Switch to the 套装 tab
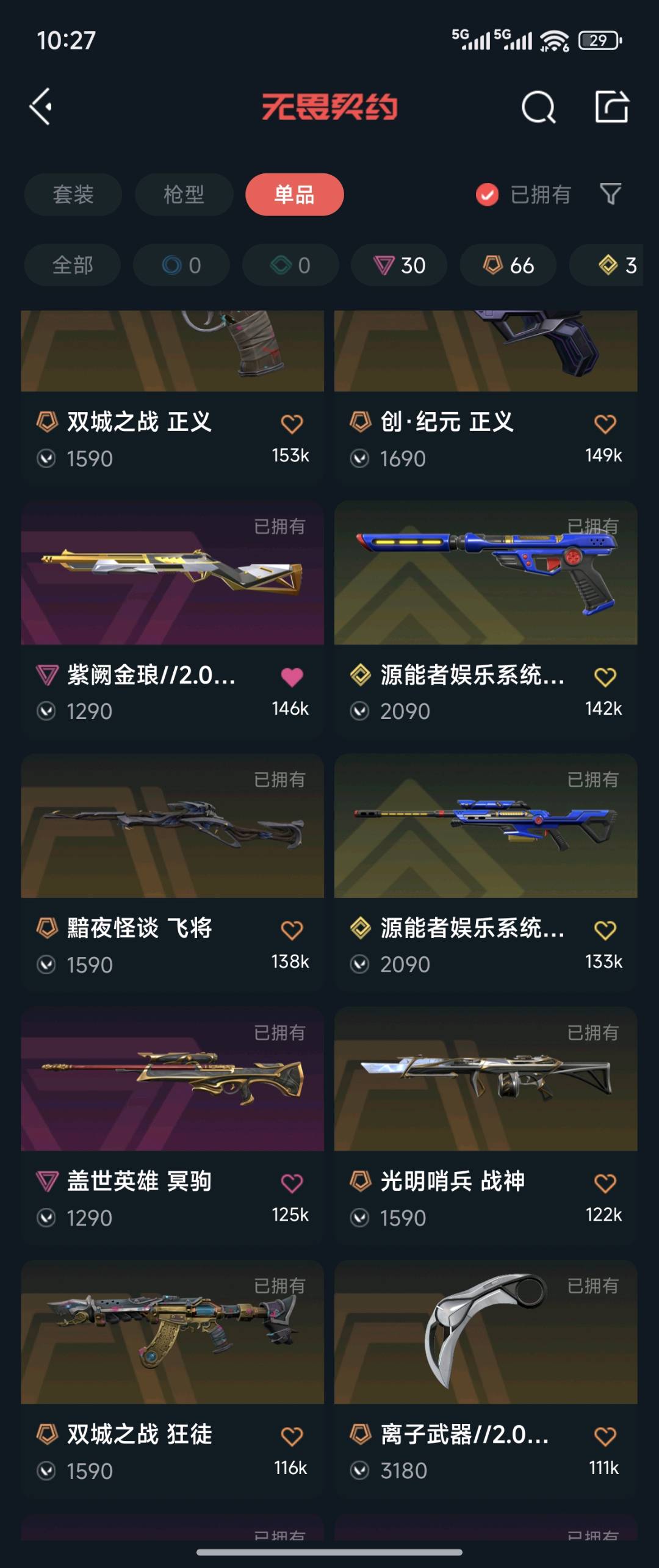 (x=73, y=195)
